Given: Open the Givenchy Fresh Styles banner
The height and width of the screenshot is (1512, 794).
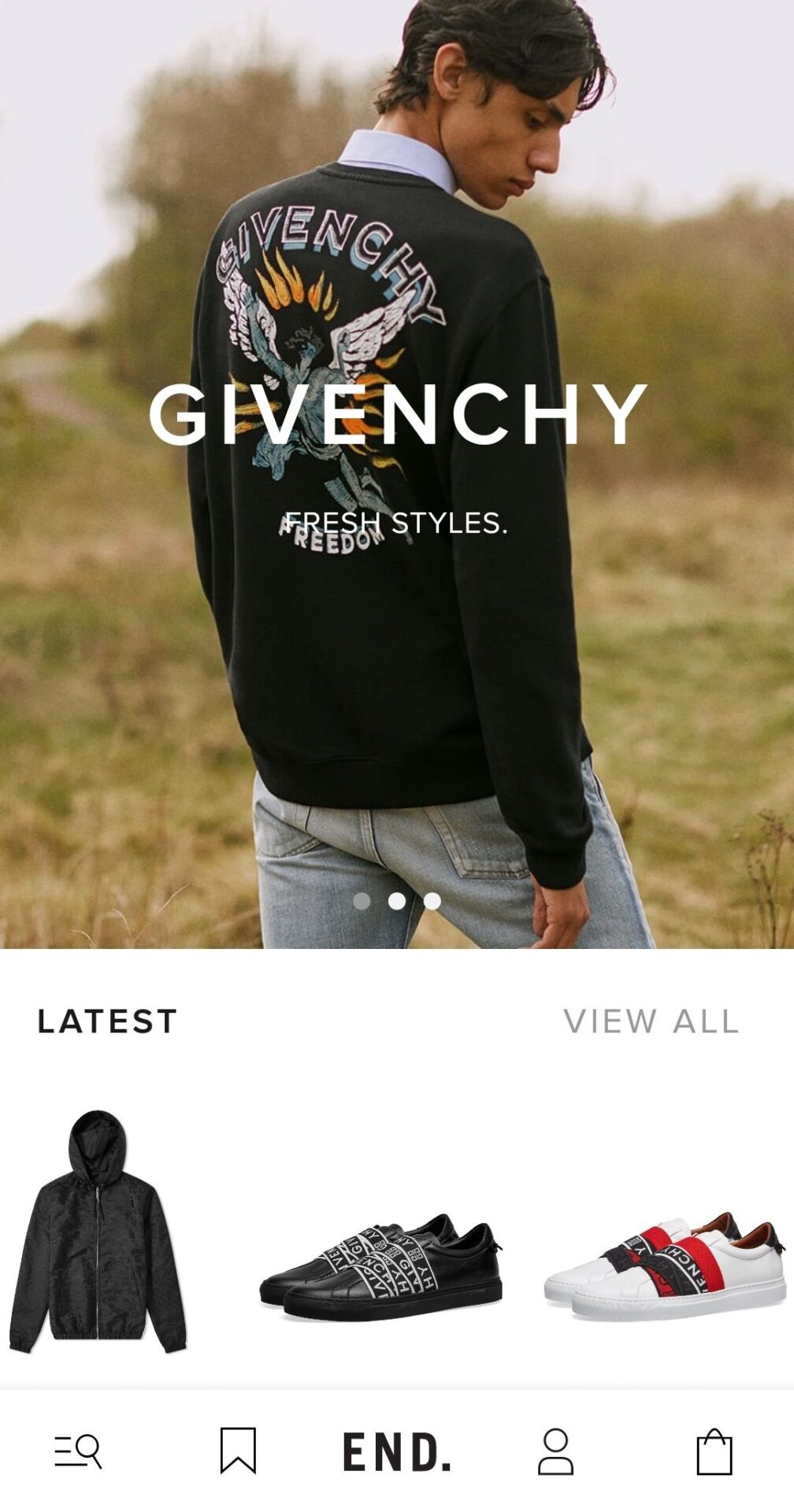Looking at the screenshot, I should tap(397, 474).
